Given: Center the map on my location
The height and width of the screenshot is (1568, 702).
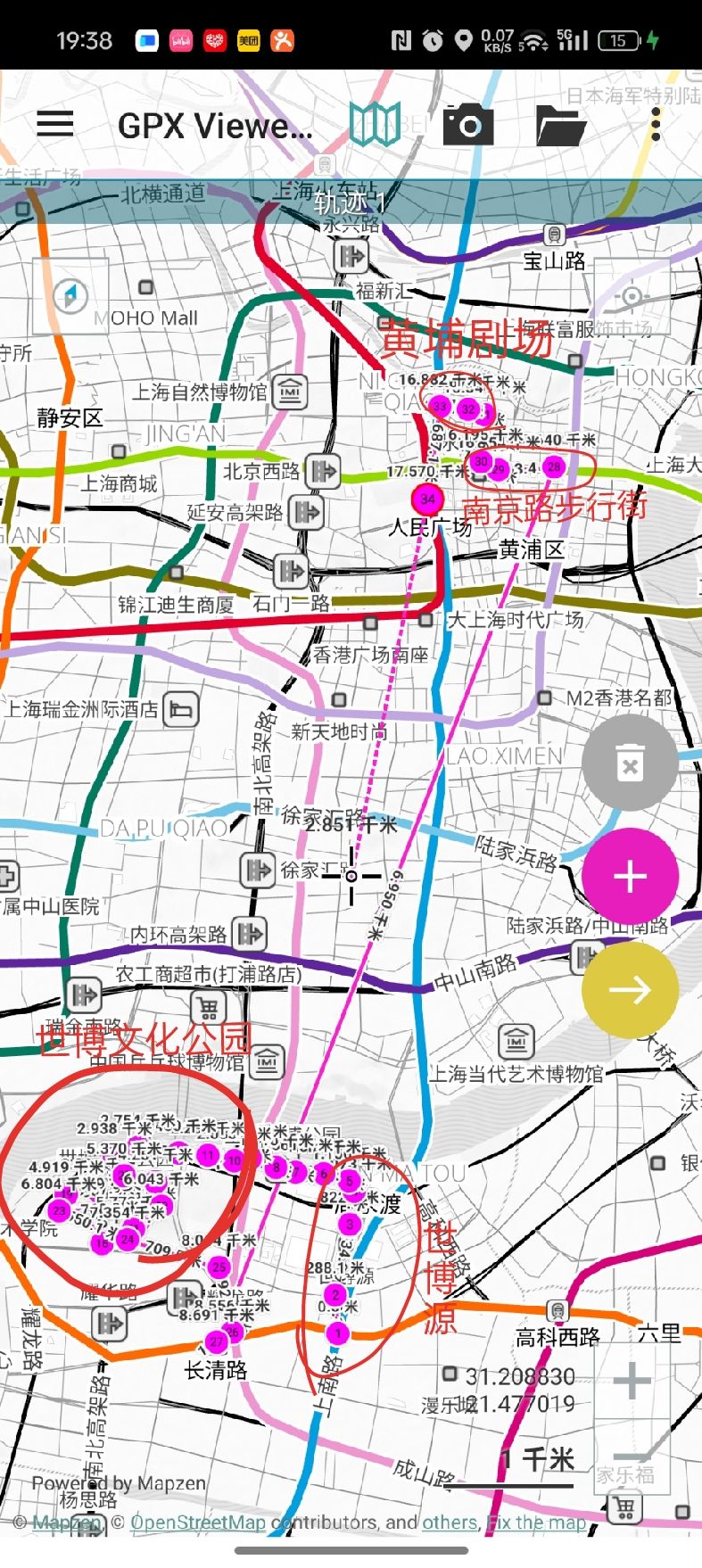Looking at the screenshot, I should point(632,295).
